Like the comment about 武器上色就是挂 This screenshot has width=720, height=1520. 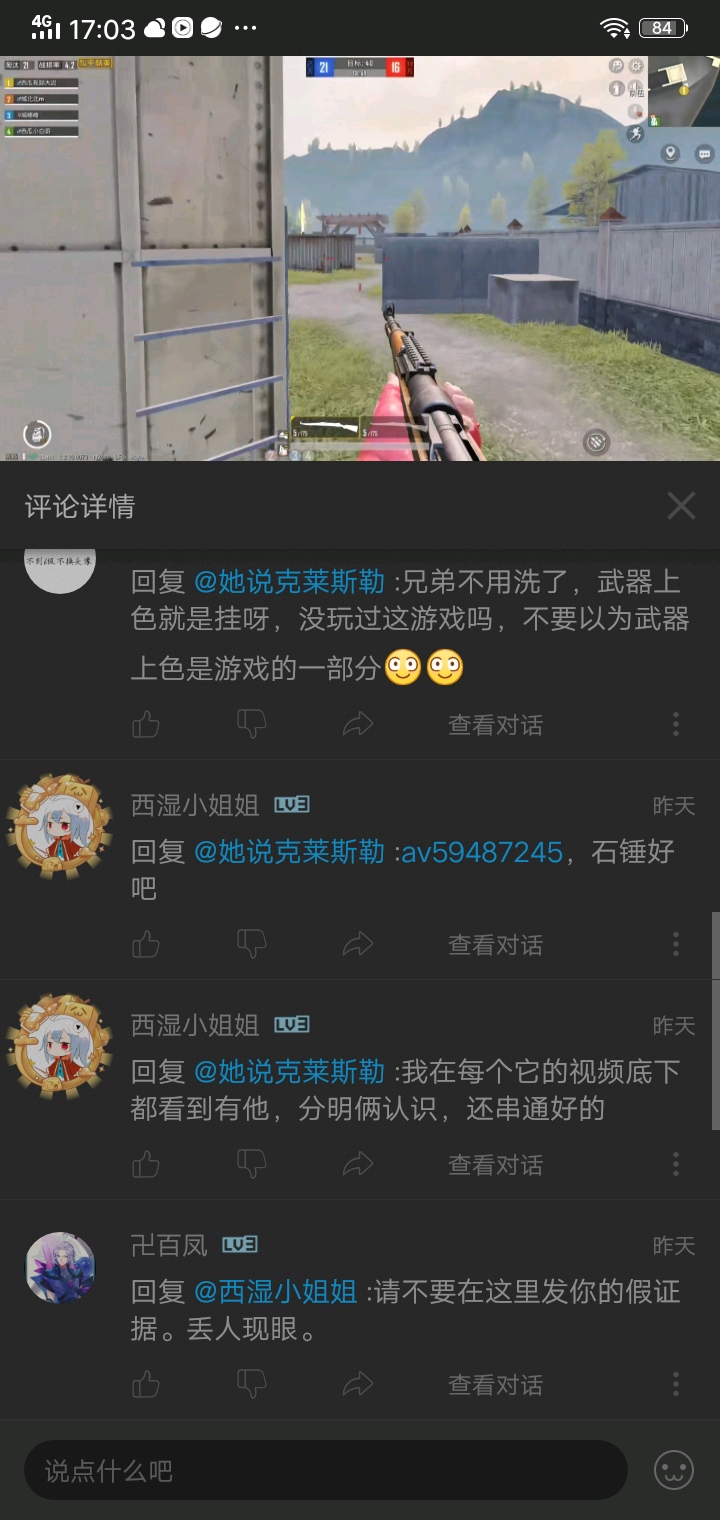pyautogui.click(x=146, y=724)
